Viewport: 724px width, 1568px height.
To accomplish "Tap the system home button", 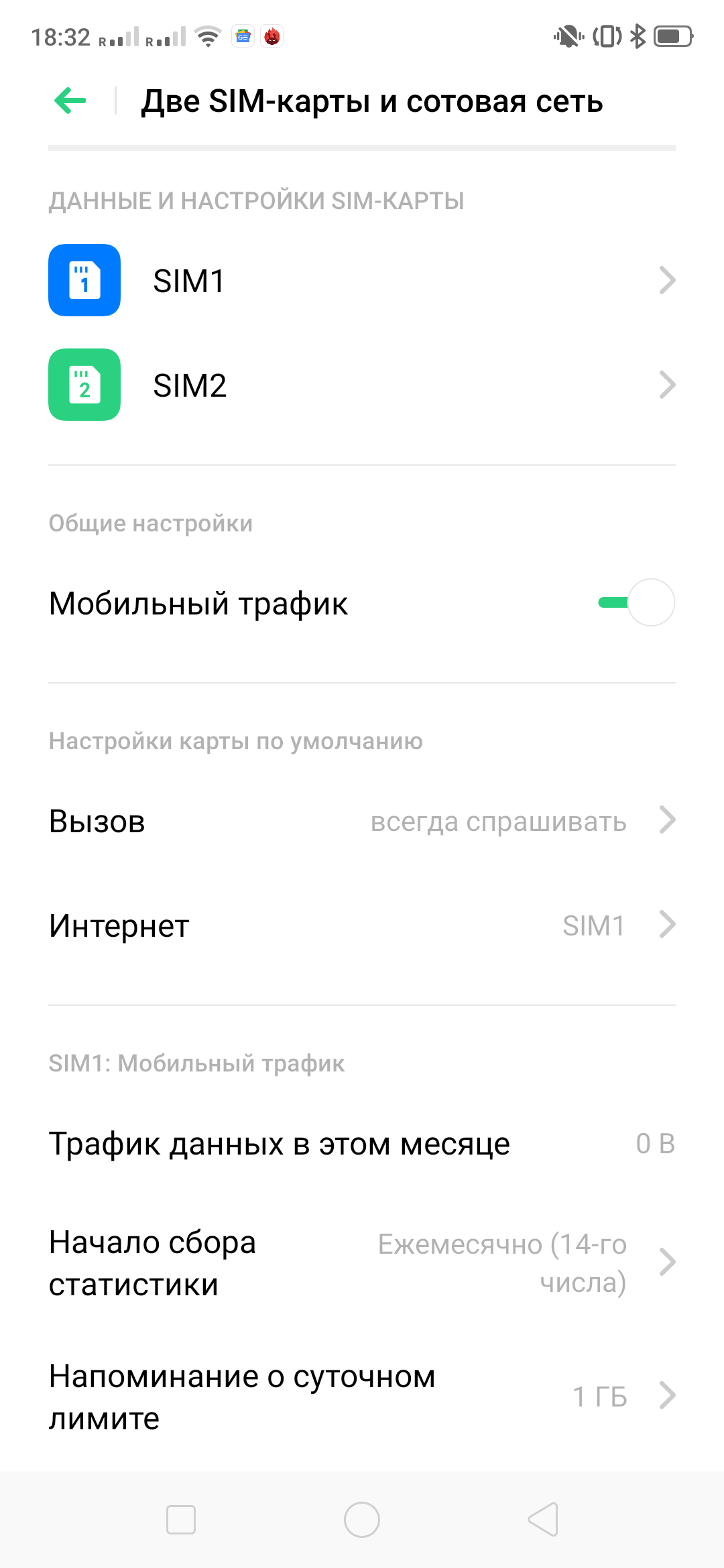I will (362, 1520).
